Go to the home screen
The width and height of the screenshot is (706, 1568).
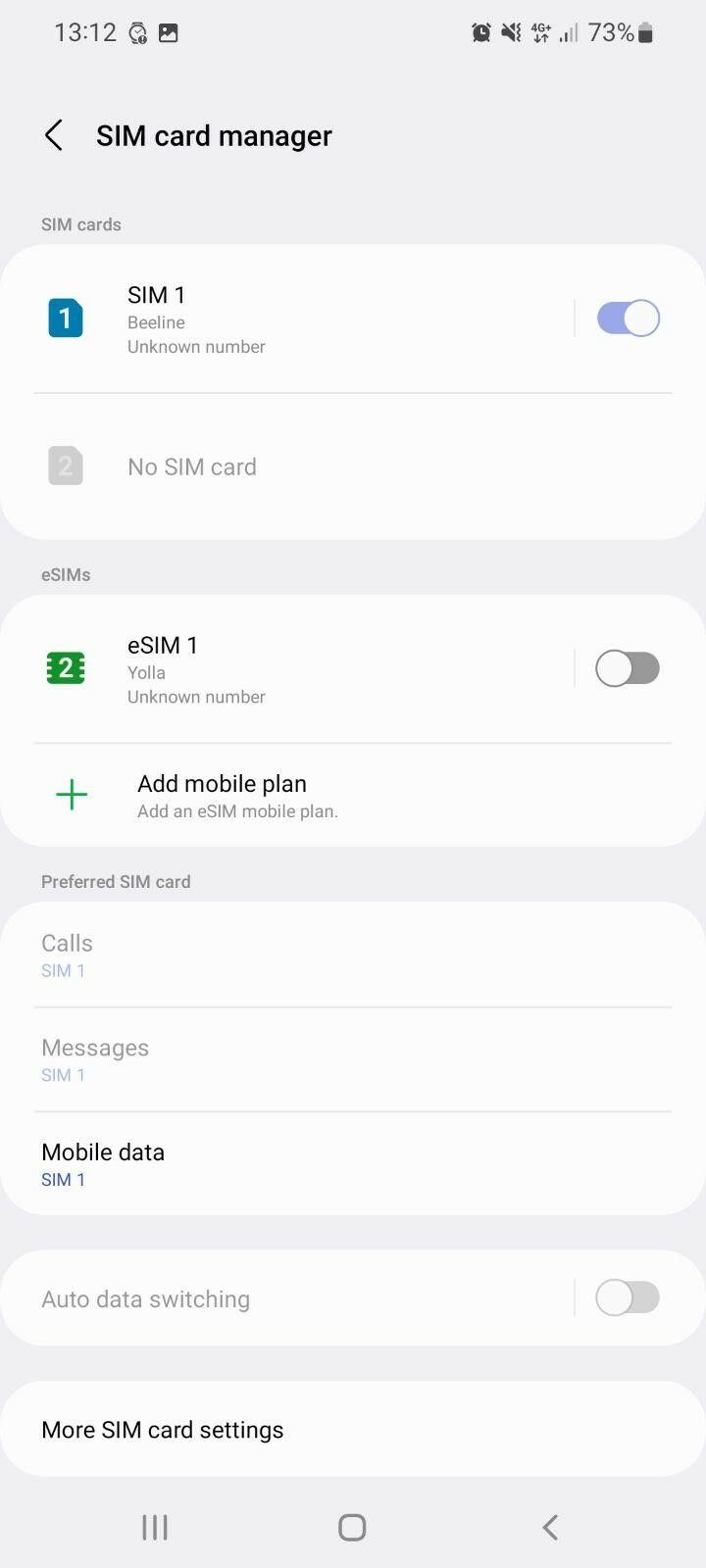pyautogui.click(x=352, y=1527)
